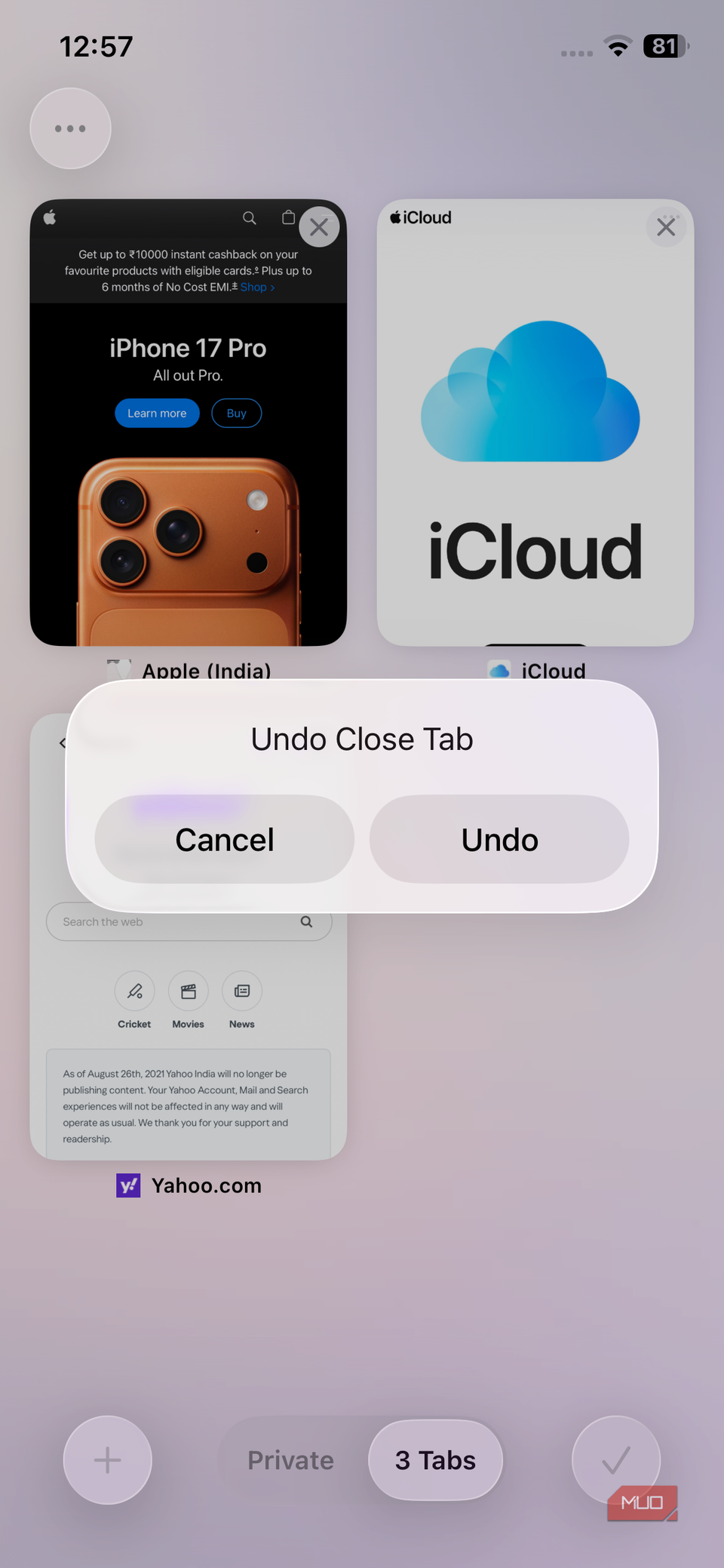Open the three-dot more options menu
Screen dimensions: 724x1568
pyautogui.click(x=70, y=128)
